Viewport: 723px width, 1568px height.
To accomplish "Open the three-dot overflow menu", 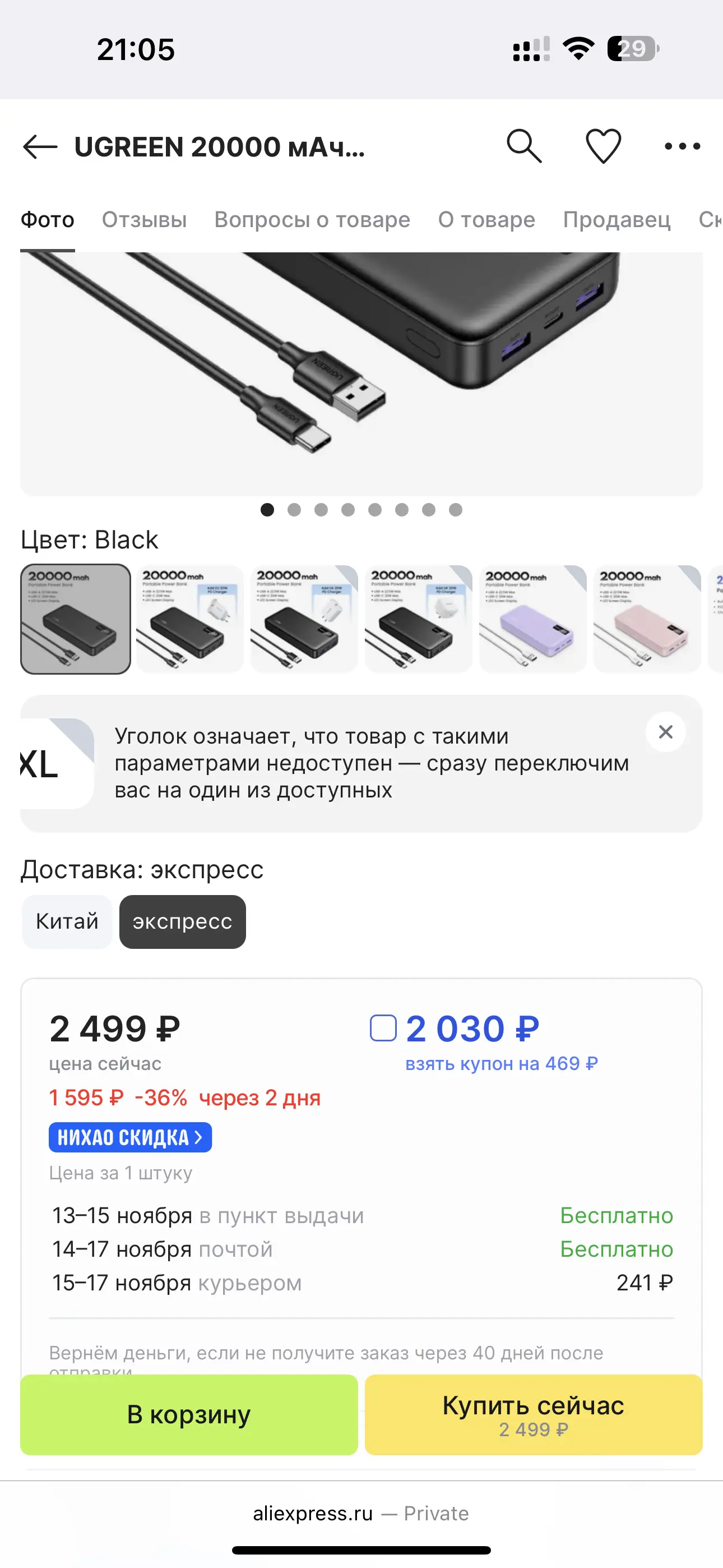I will [x=682, y=146].
